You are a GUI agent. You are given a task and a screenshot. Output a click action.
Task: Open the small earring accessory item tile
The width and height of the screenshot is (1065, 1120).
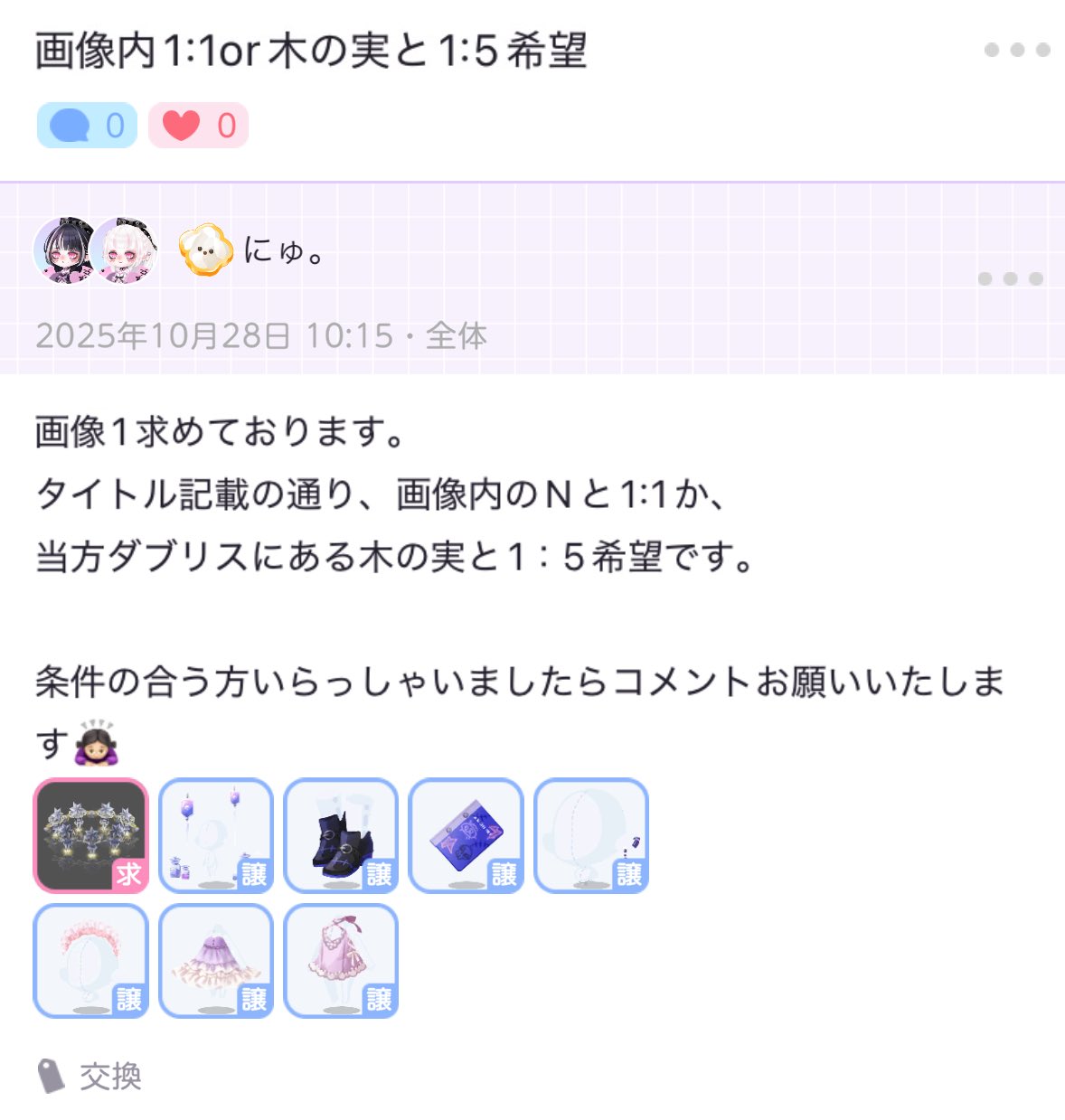point(591,835)
